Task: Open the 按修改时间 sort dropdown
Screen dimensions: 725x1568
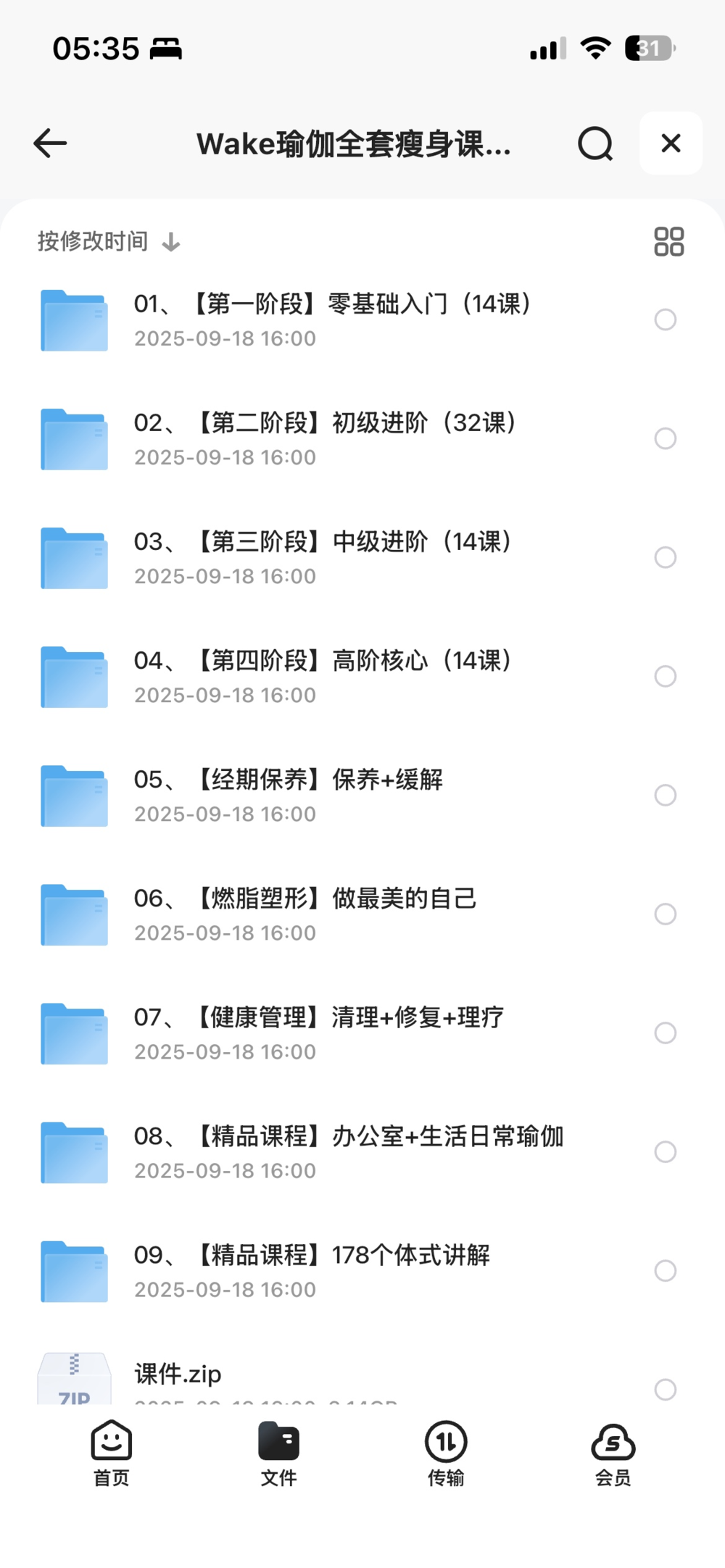Action: [93, 241]
